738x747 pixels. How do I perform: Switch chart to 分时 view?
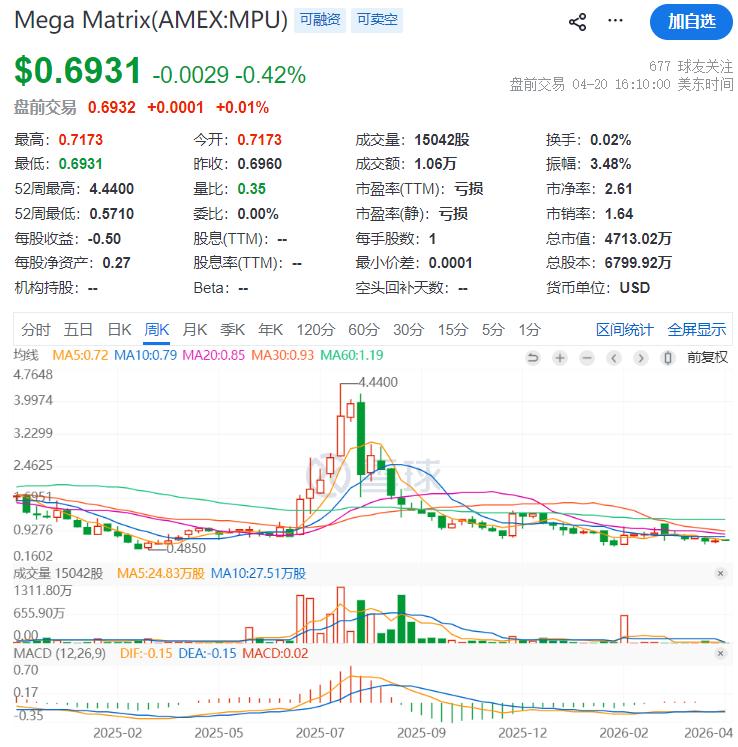pyautogui.click(x=35, y=330)
